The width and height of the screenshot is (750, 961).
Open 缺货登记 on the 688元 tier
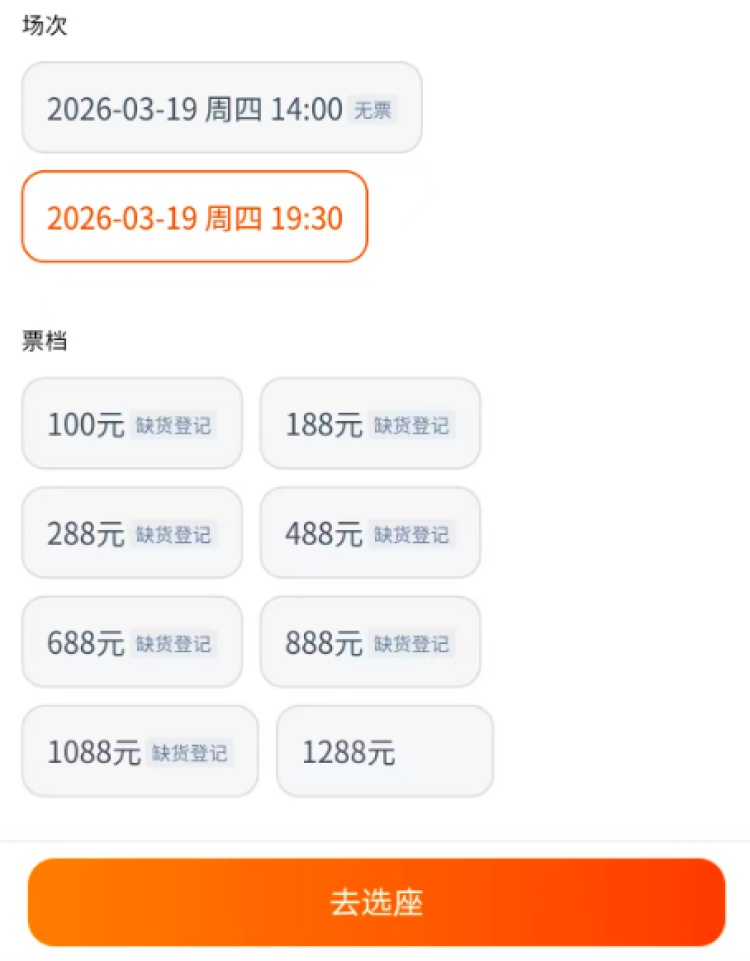point(175,644)
